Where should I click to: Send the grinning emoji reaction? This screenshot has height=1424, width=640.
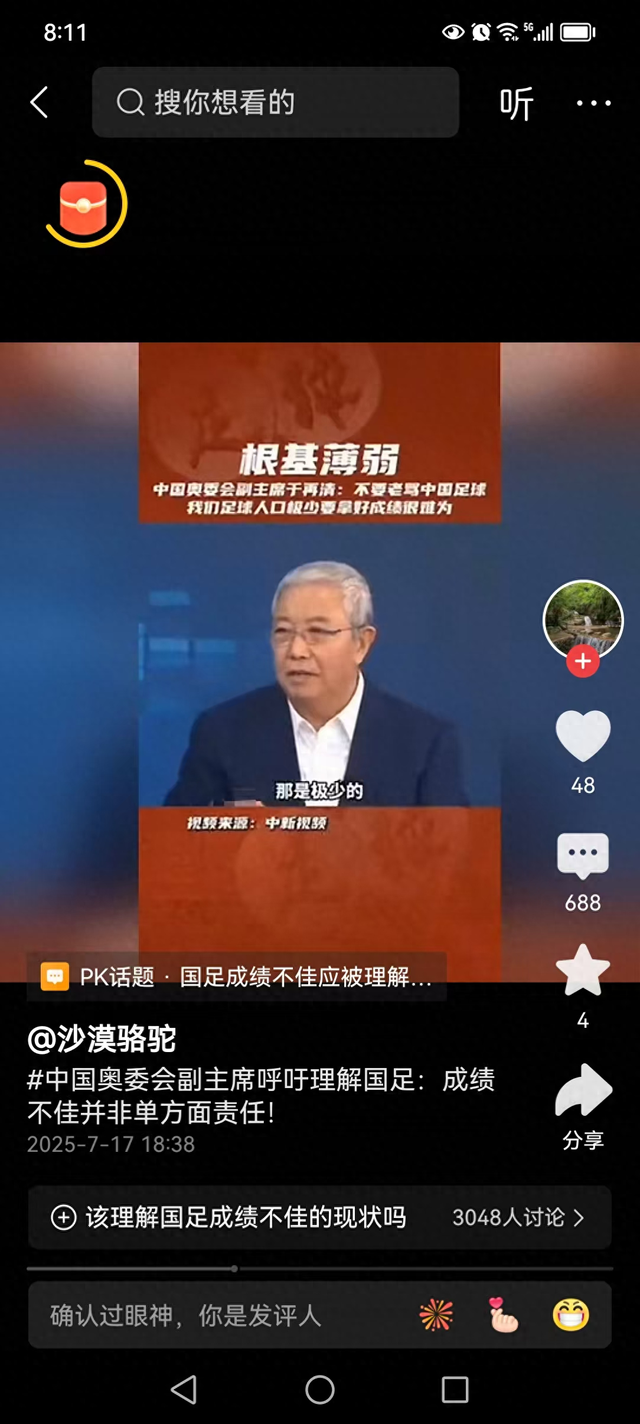(571, 1315)
